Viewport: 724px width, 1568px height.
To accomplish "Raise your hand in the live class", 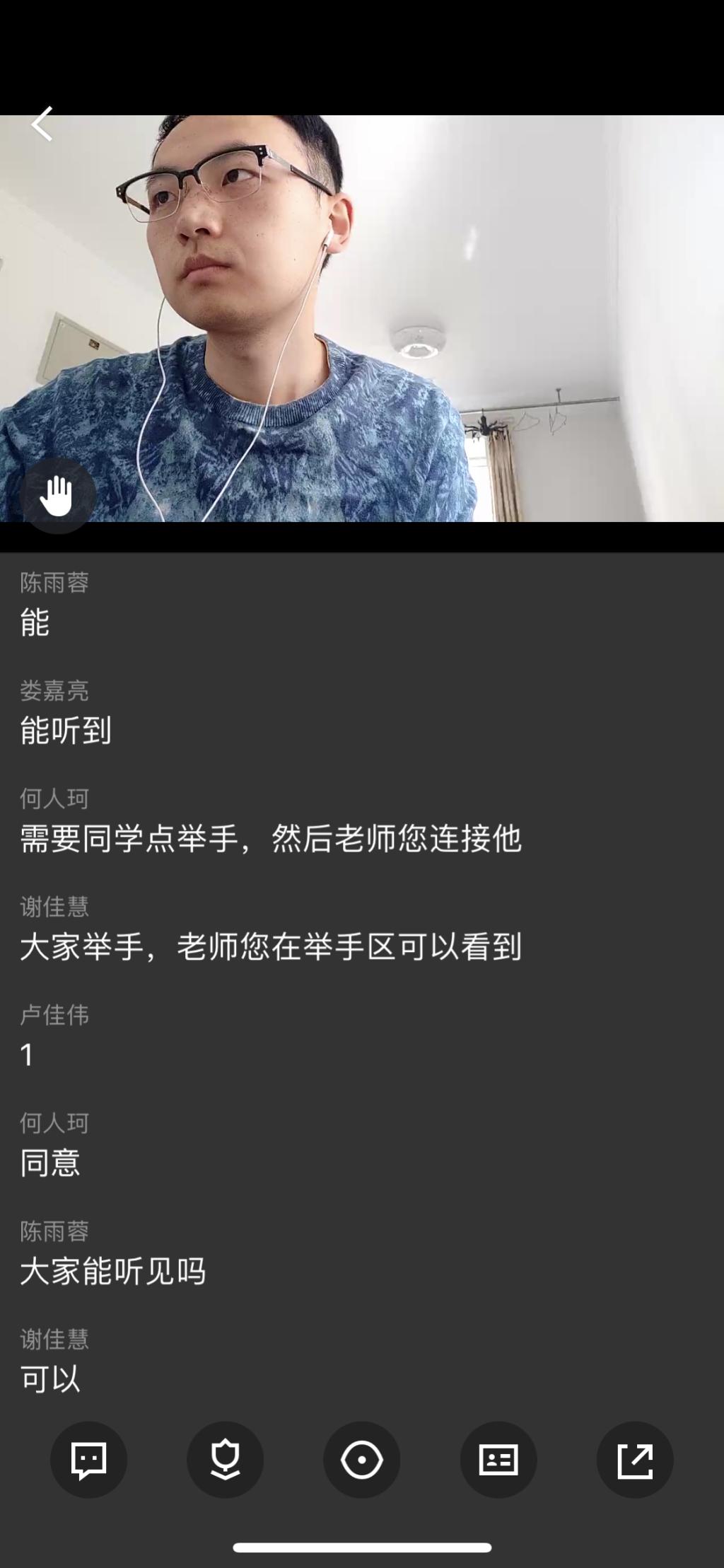I will point(57,495).
